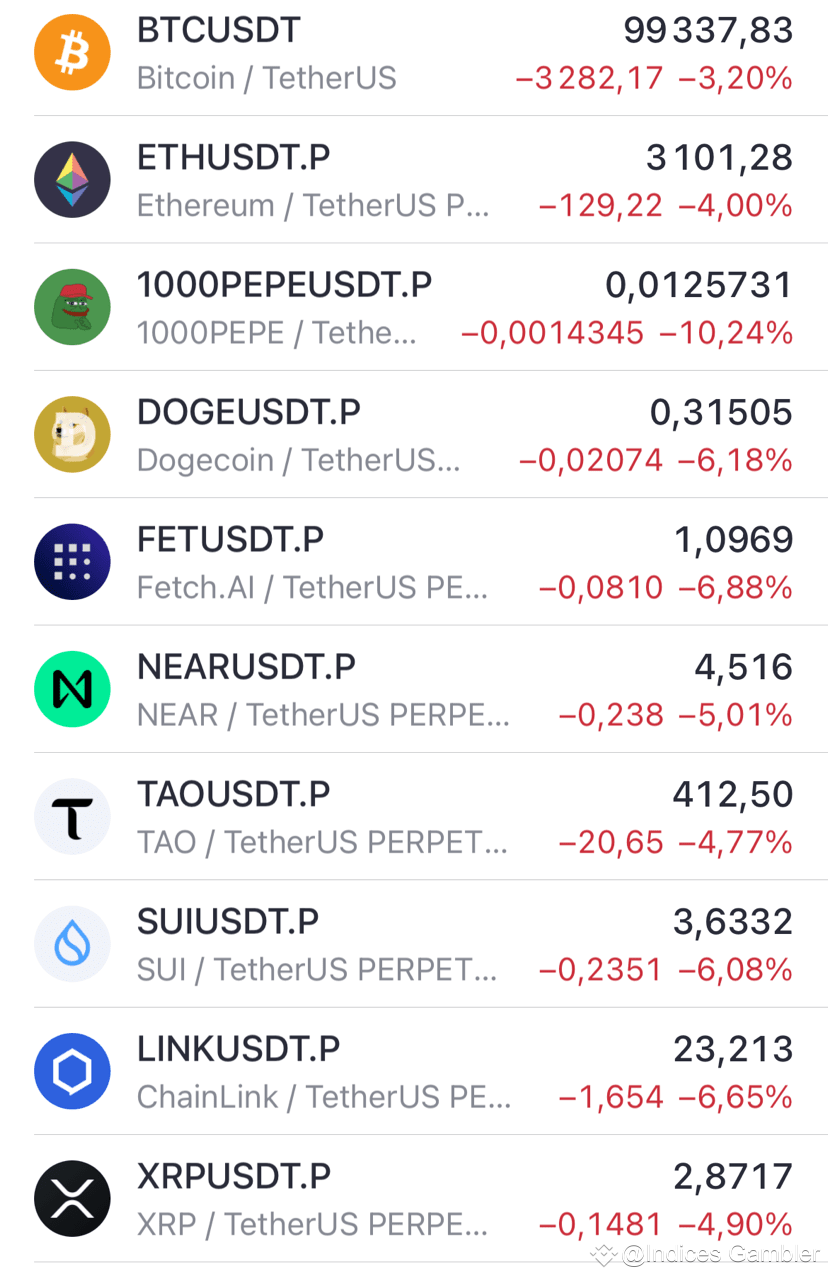Open the BTCUSDT Bitcoin row

414,53
